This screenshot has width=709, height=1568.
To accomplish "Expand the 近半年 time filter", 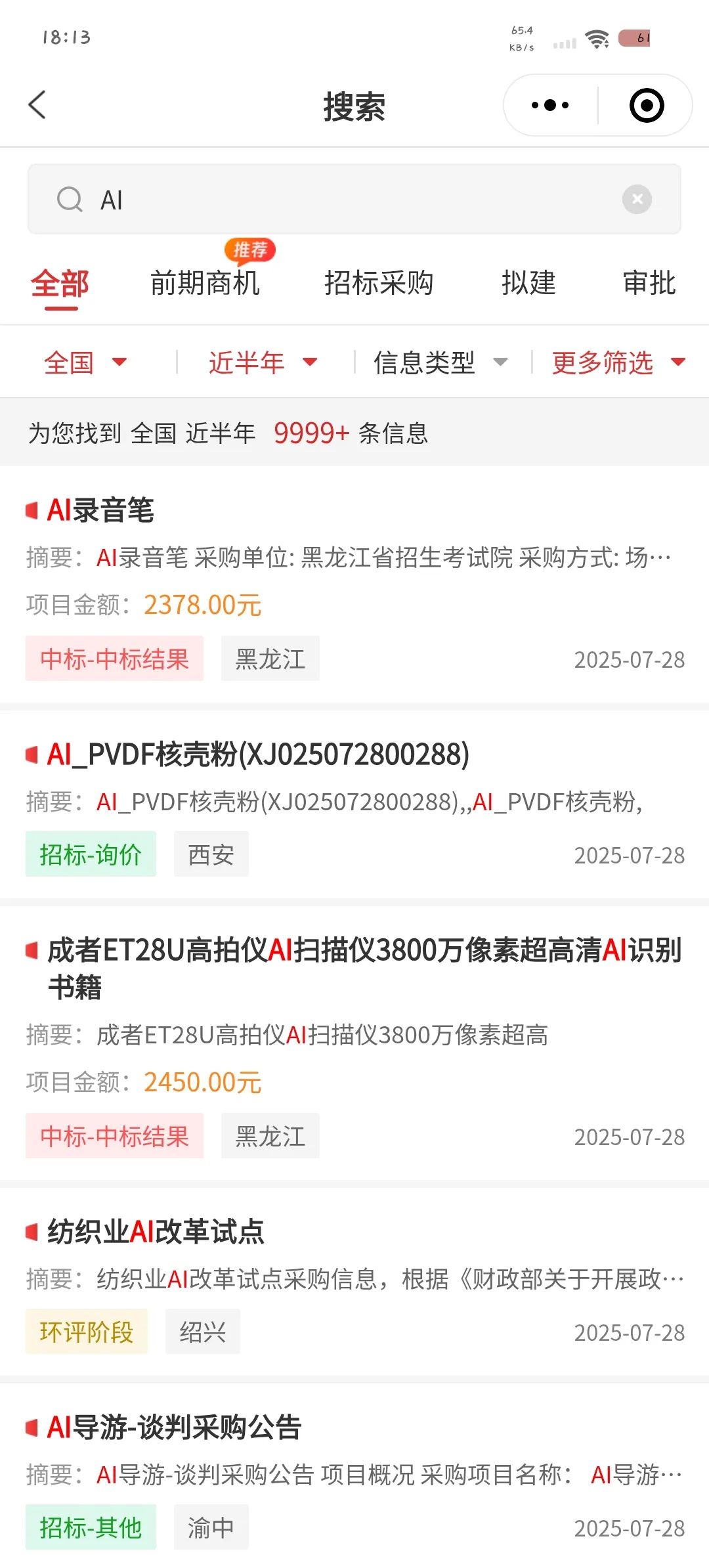I will pos(263,362).
